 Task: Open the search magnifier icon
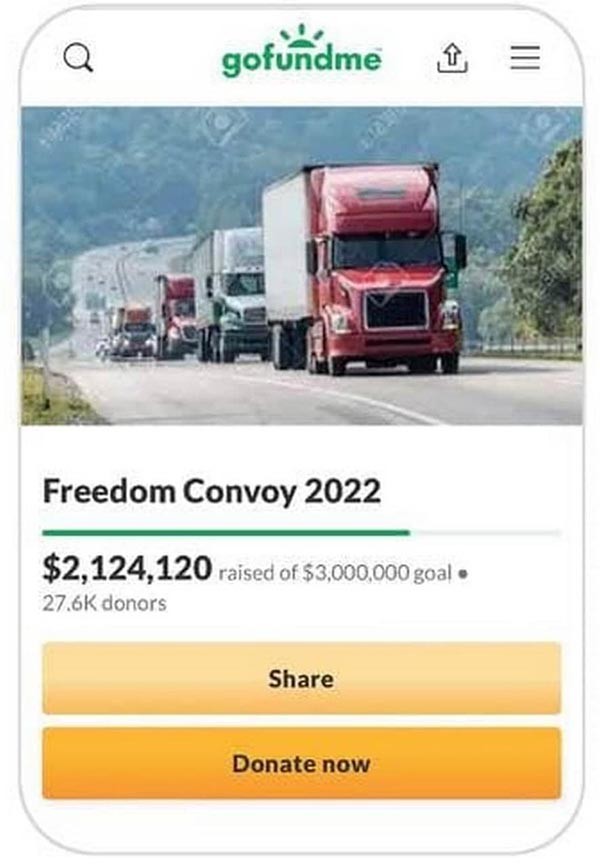(x=78, y=58)
